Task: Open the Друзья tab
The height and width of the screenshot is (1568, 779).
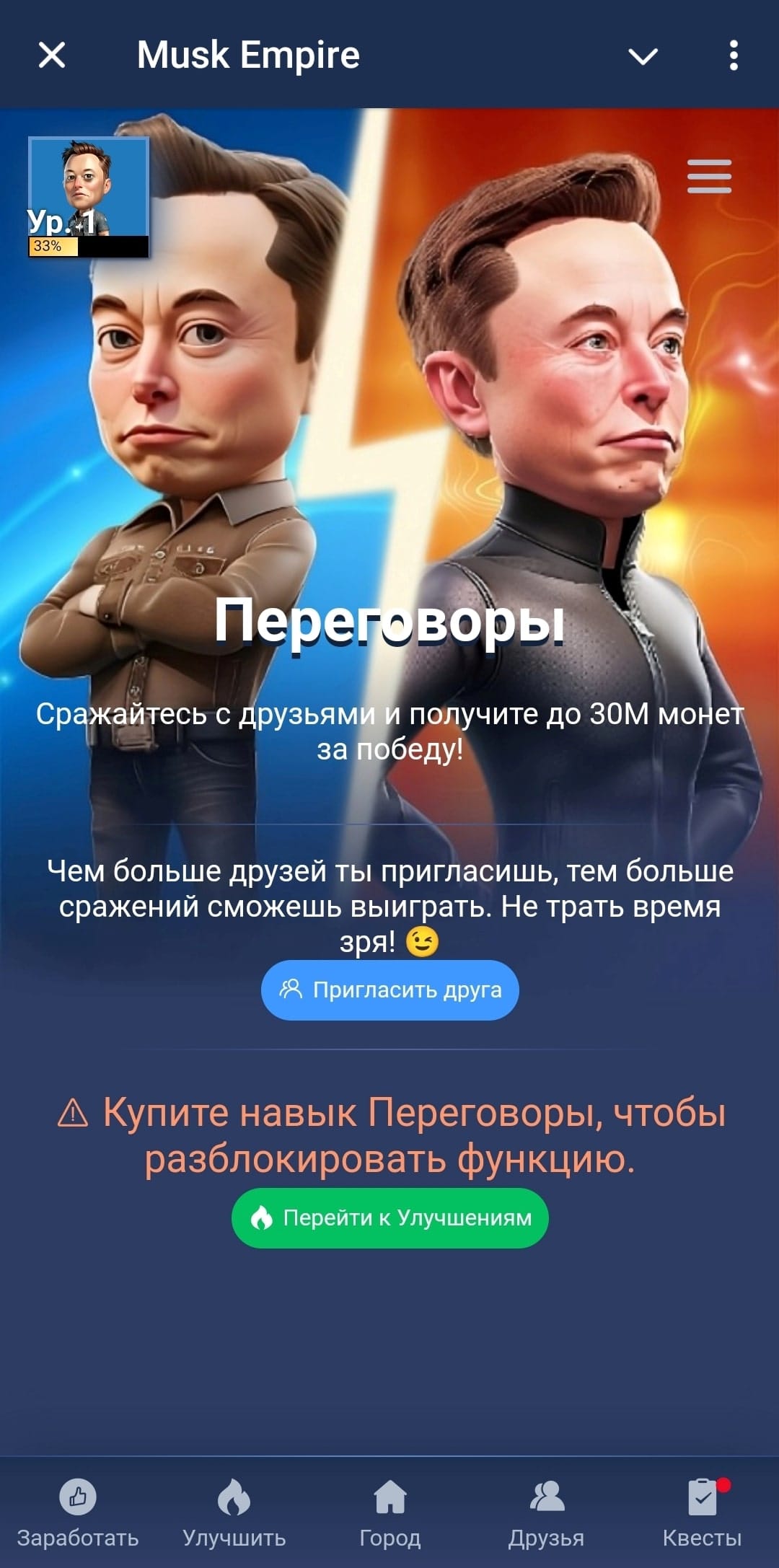Action: click(546, 1512)
